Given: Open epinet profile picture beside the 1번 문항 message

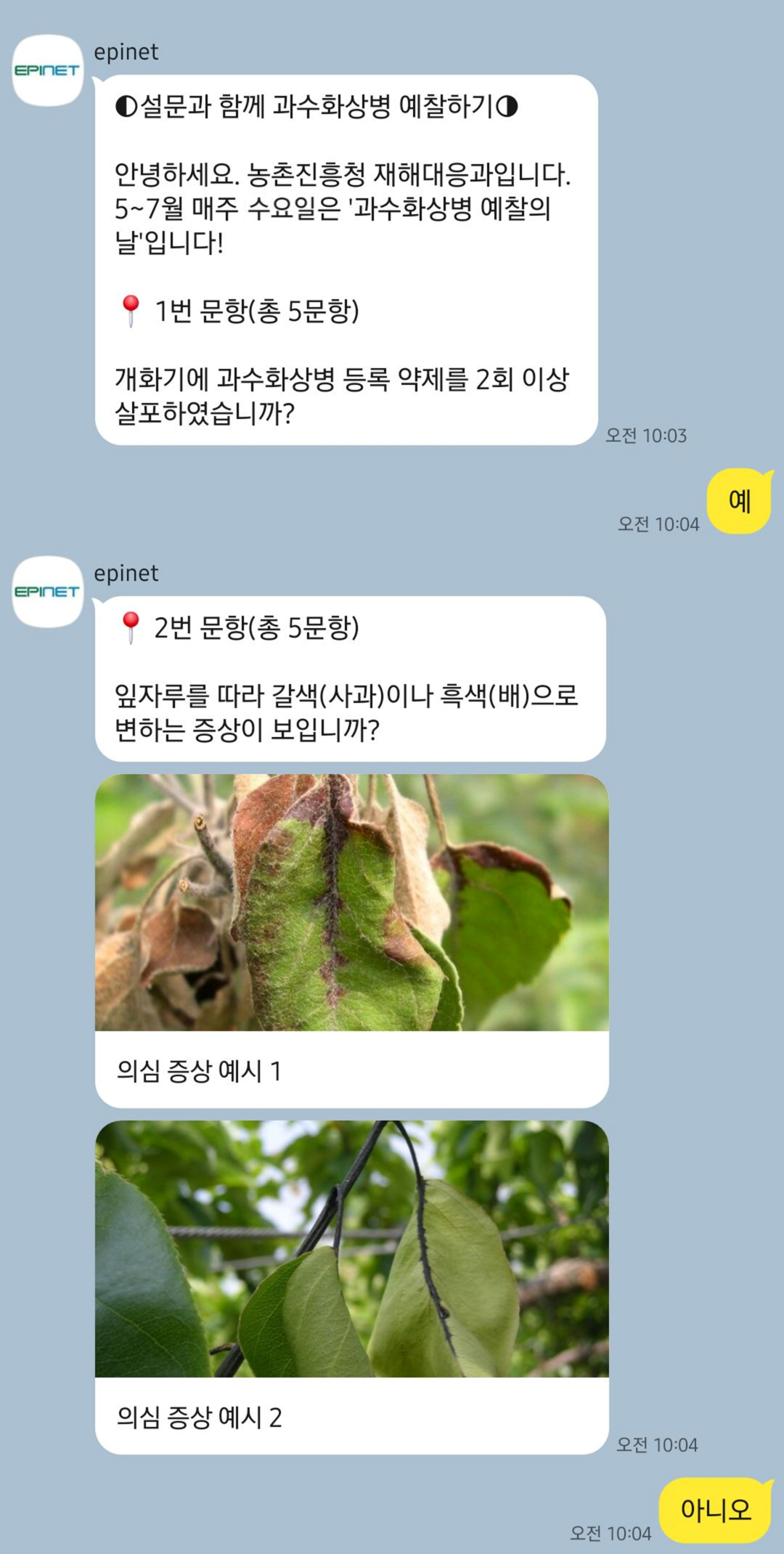Looking at the screenshot, I should point(48,70).
